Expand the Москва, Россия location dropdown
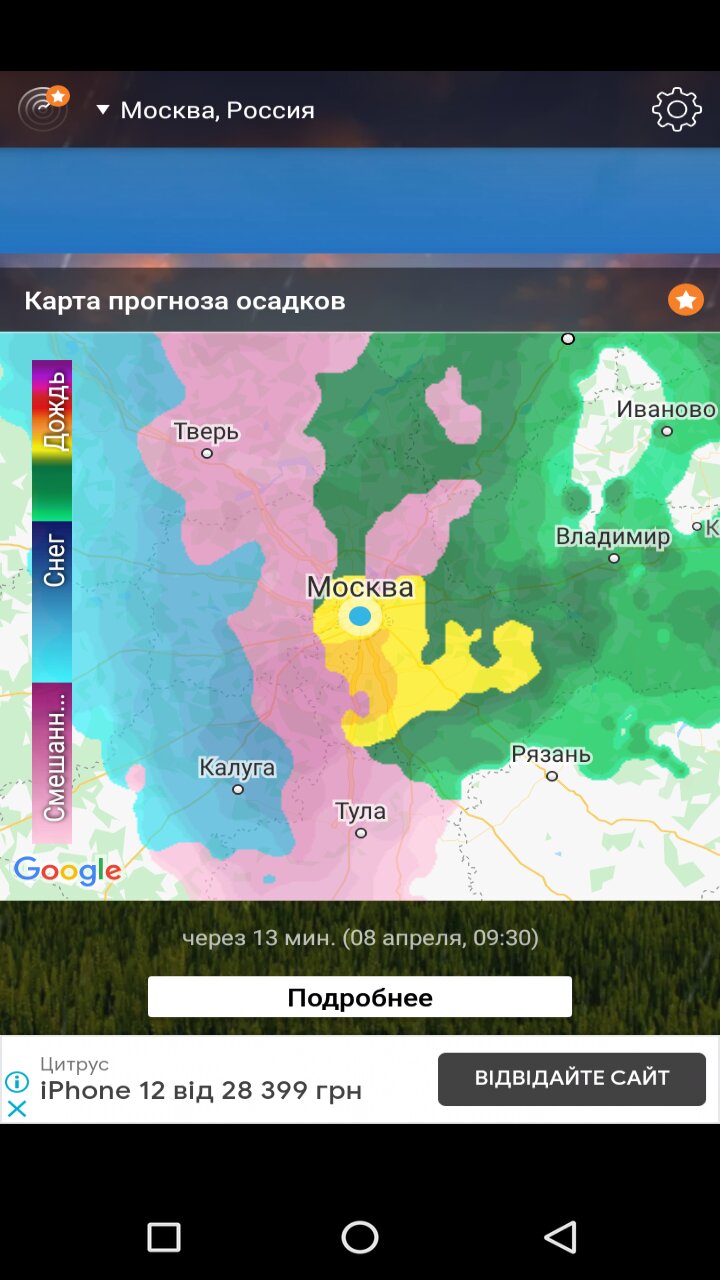The height and width of the screenshot is (1280, 720). (205, 110)
